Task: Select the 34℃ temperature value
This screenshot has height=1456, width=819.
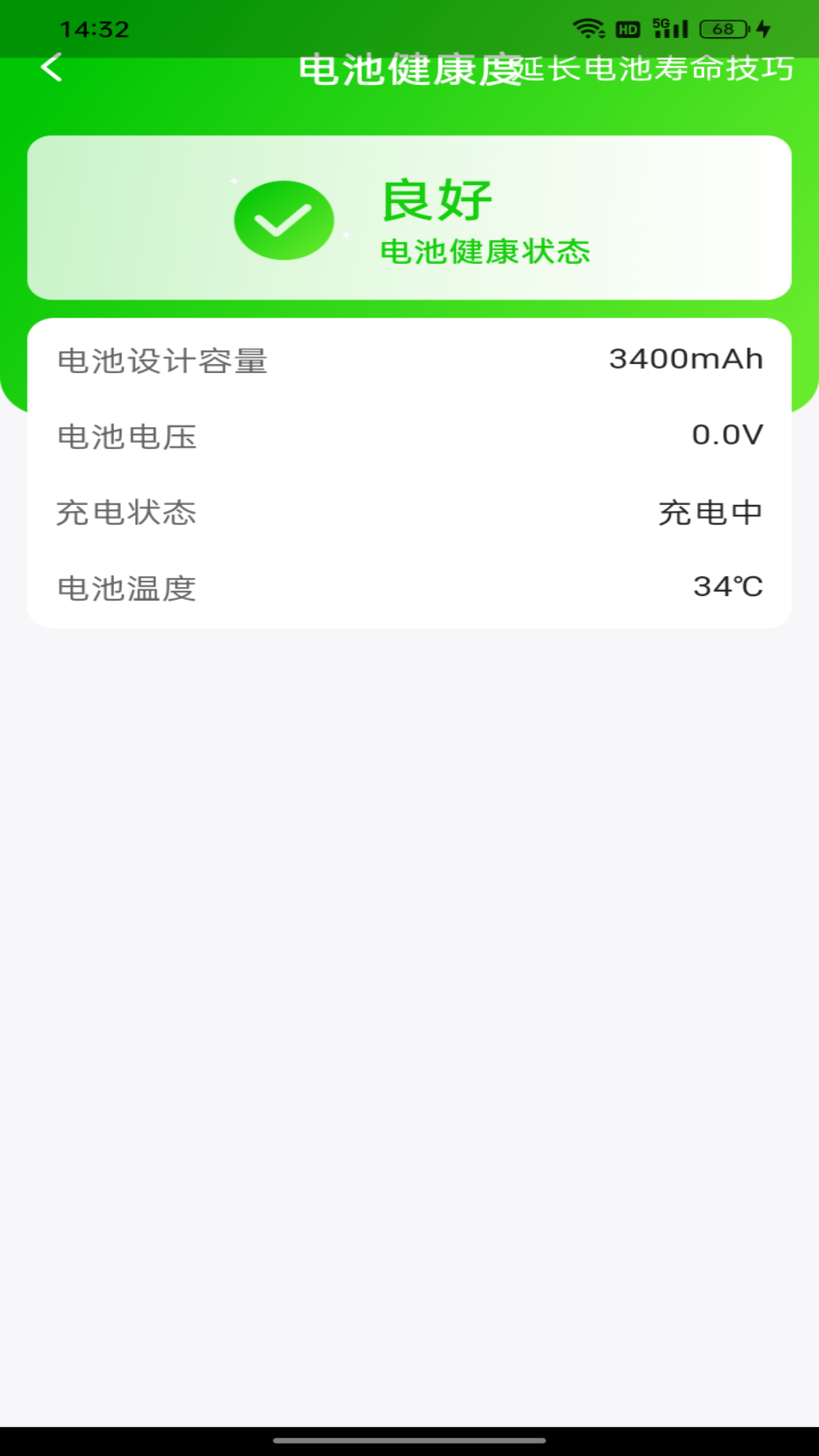Action: click(x=726, y=587)
